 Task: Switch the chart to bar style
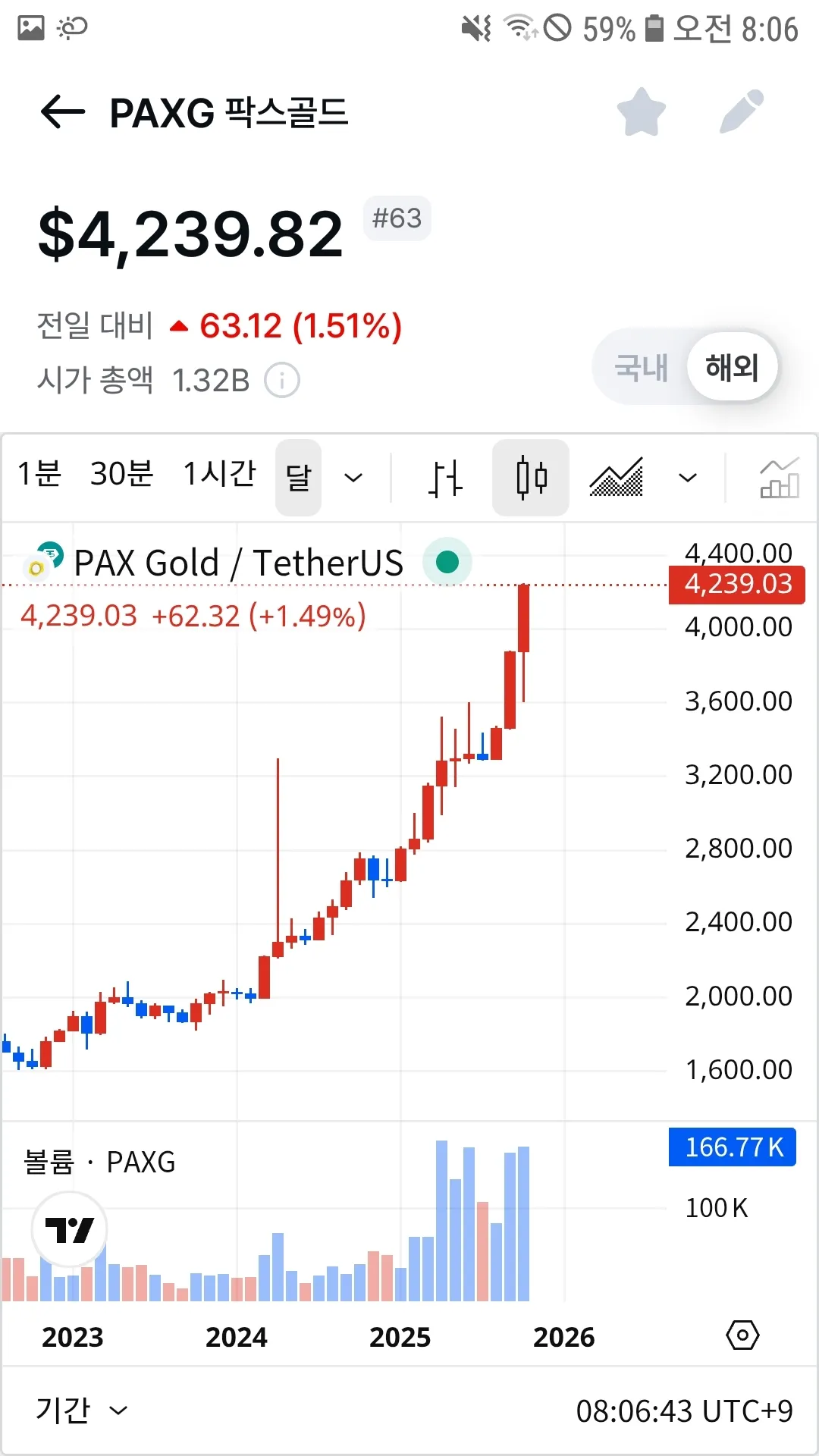[445, 478]
